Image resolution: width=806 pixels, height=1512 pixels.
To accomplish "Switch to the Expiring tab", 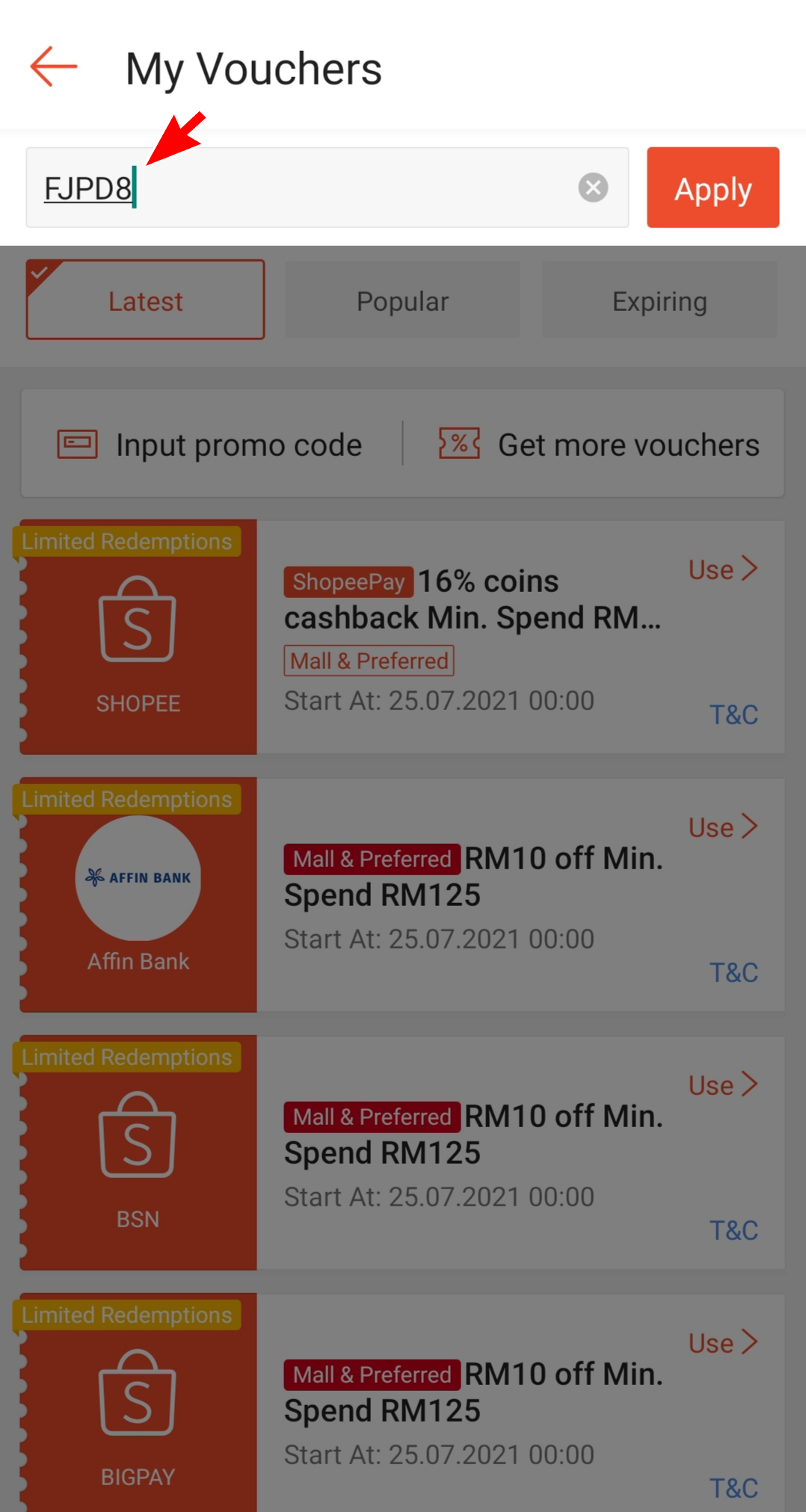I will (x=659, y=300).
